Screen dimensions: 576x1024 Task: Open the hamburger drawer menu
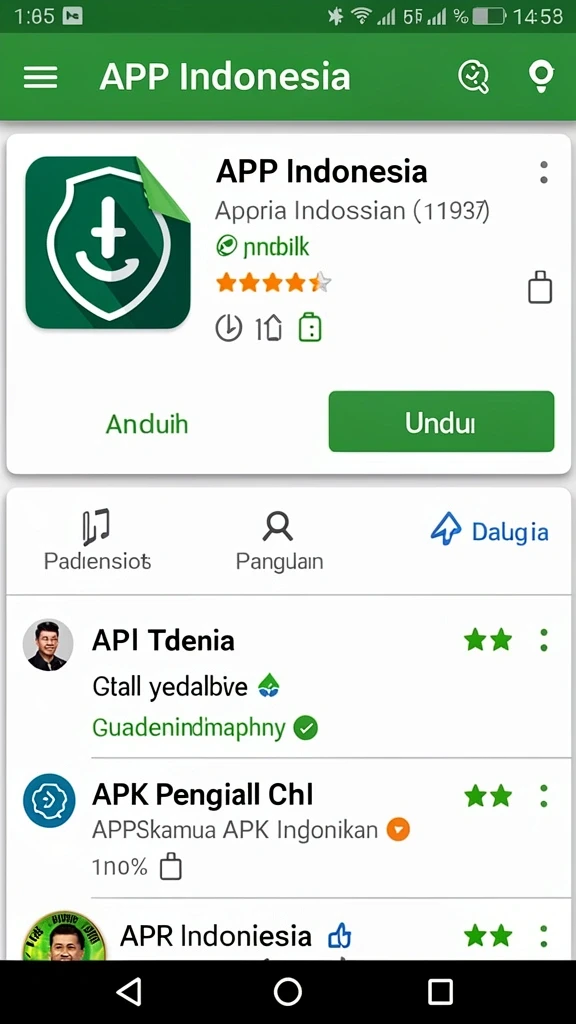[x=40, y=78]
